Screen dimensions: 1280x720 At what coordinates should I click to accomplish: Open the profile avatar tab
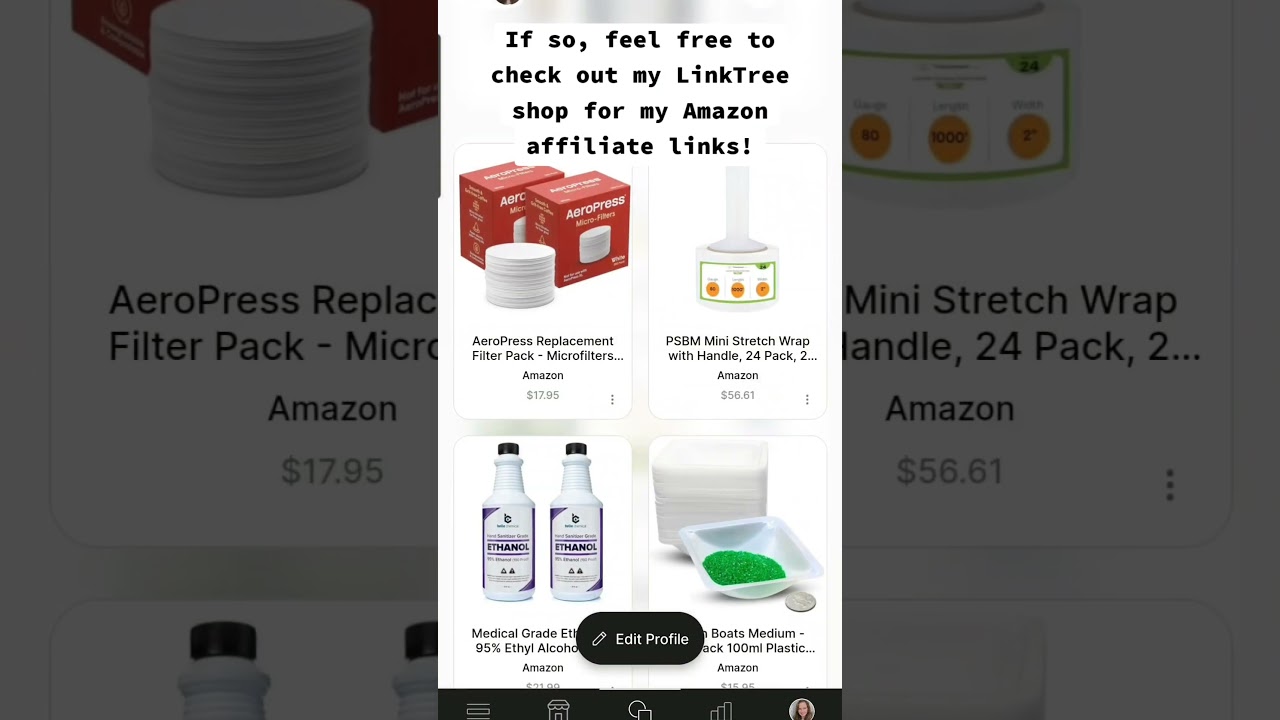pos(802,710)
